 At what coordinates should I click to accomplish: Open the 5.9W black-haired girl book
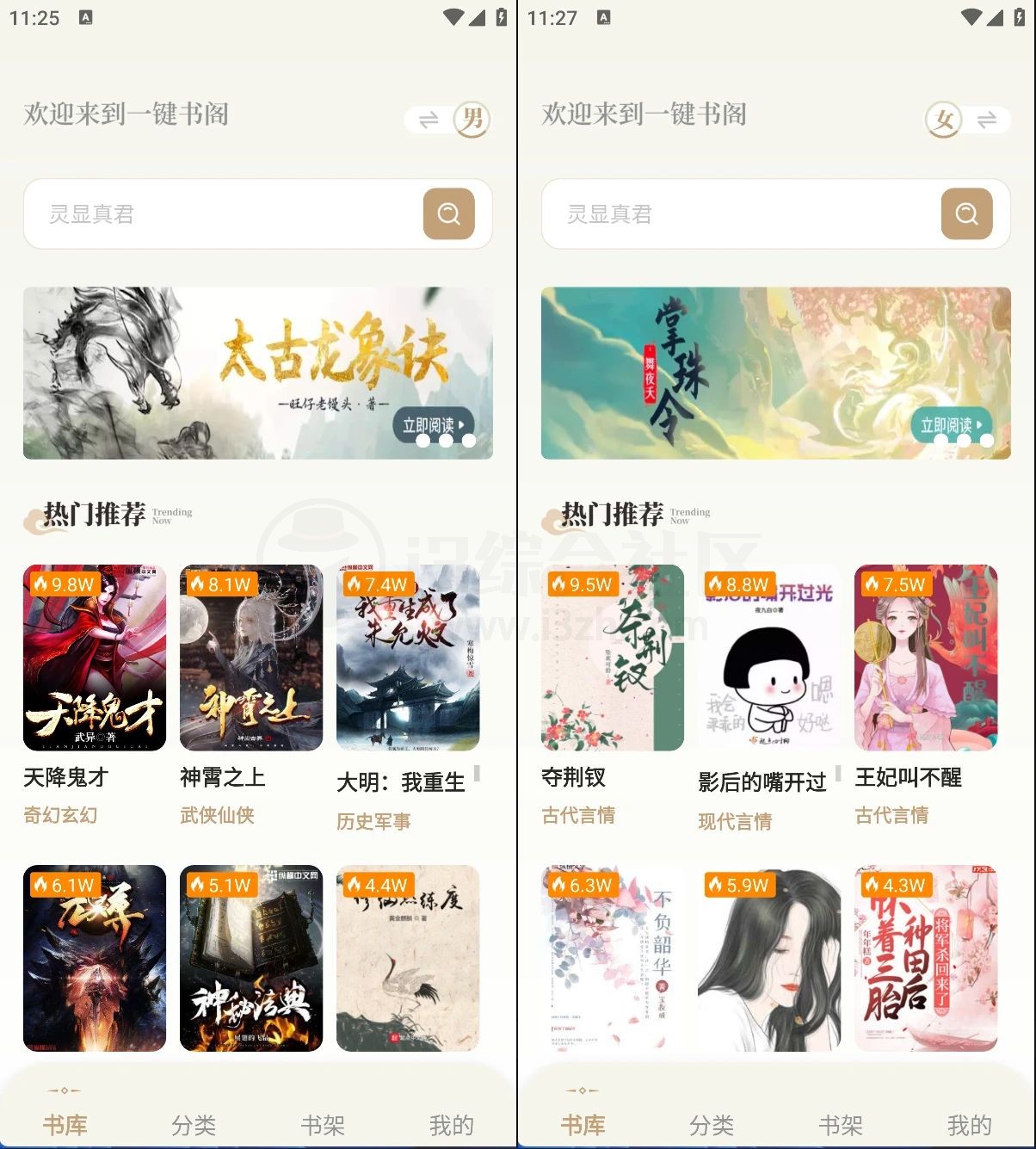point(769,958)
